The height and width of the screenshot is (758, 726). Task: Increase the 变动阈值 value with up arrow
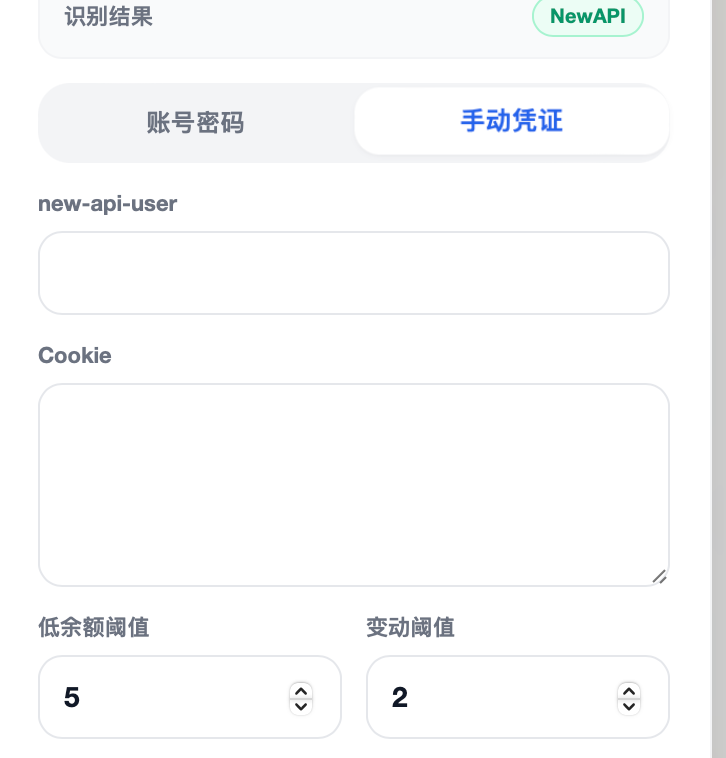pos(629,691)
